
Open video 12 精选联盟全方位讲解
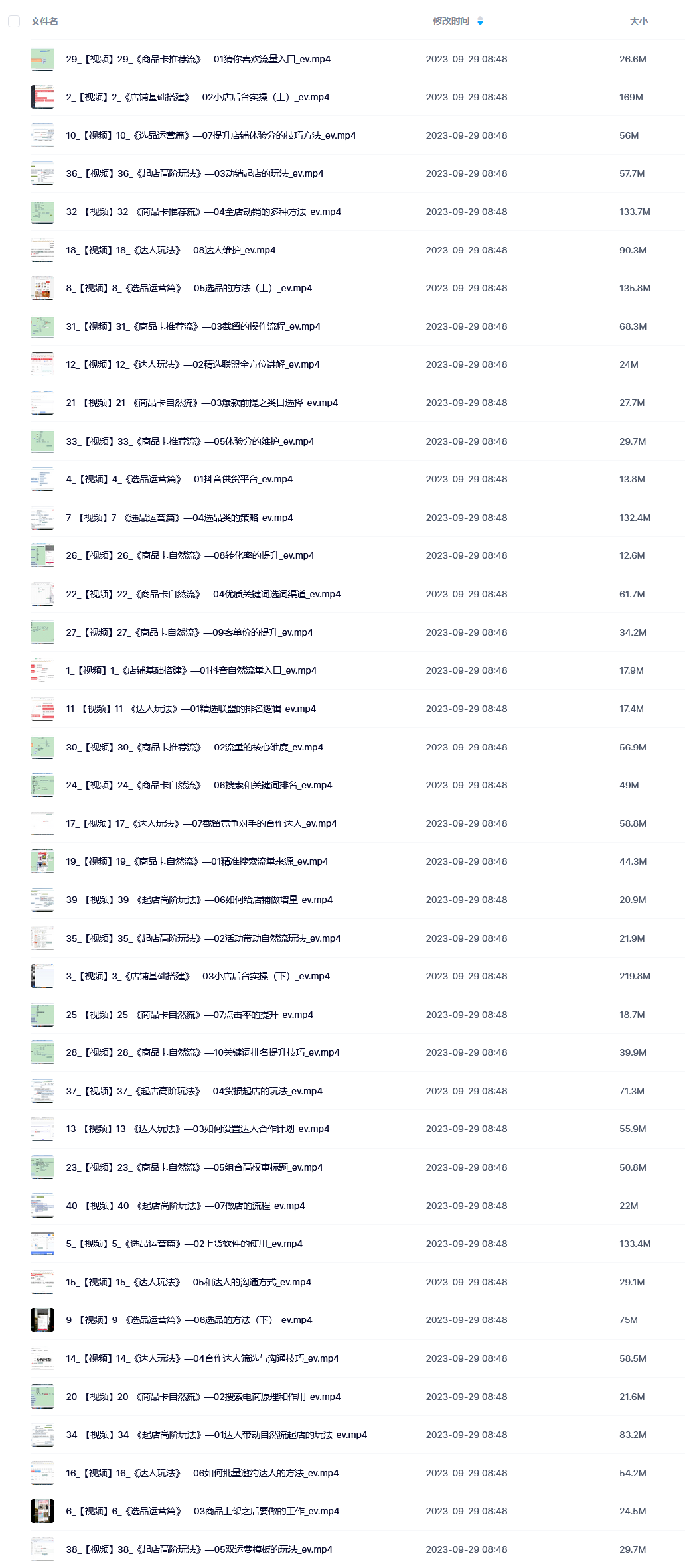click(192, 364)
